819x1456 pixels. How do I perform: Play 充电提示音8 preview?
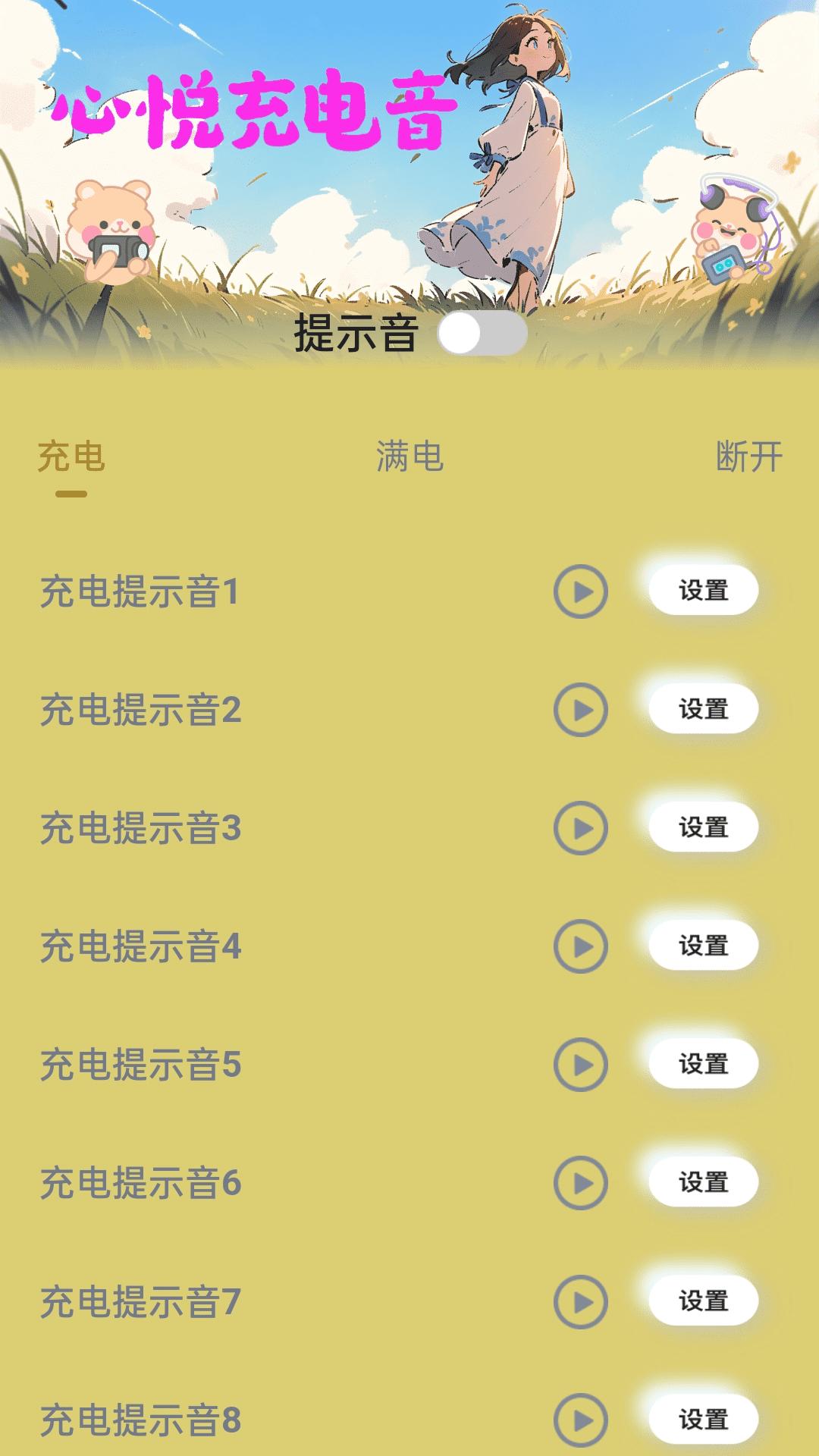[581, 1420]
